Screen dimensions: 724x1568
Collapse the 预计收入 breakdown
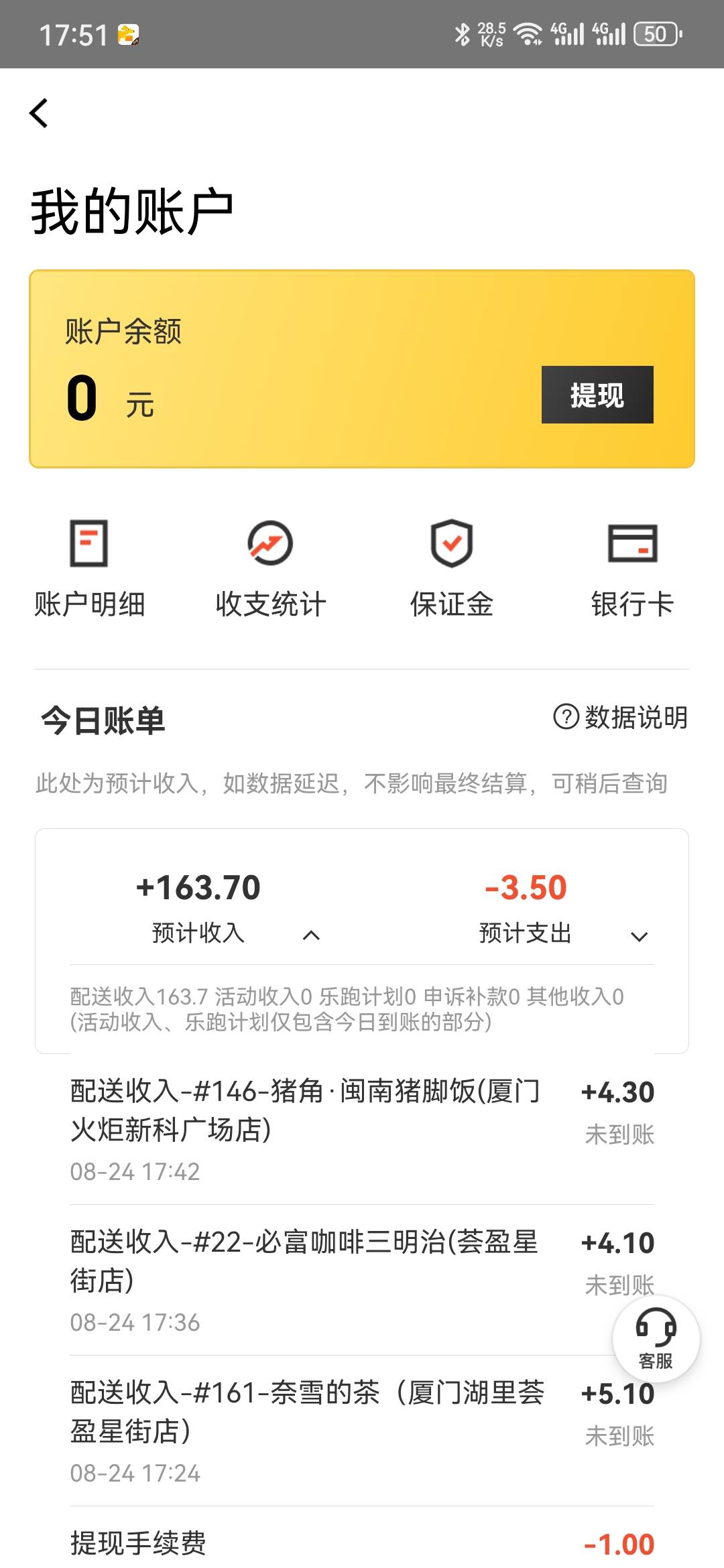(311, 935)
